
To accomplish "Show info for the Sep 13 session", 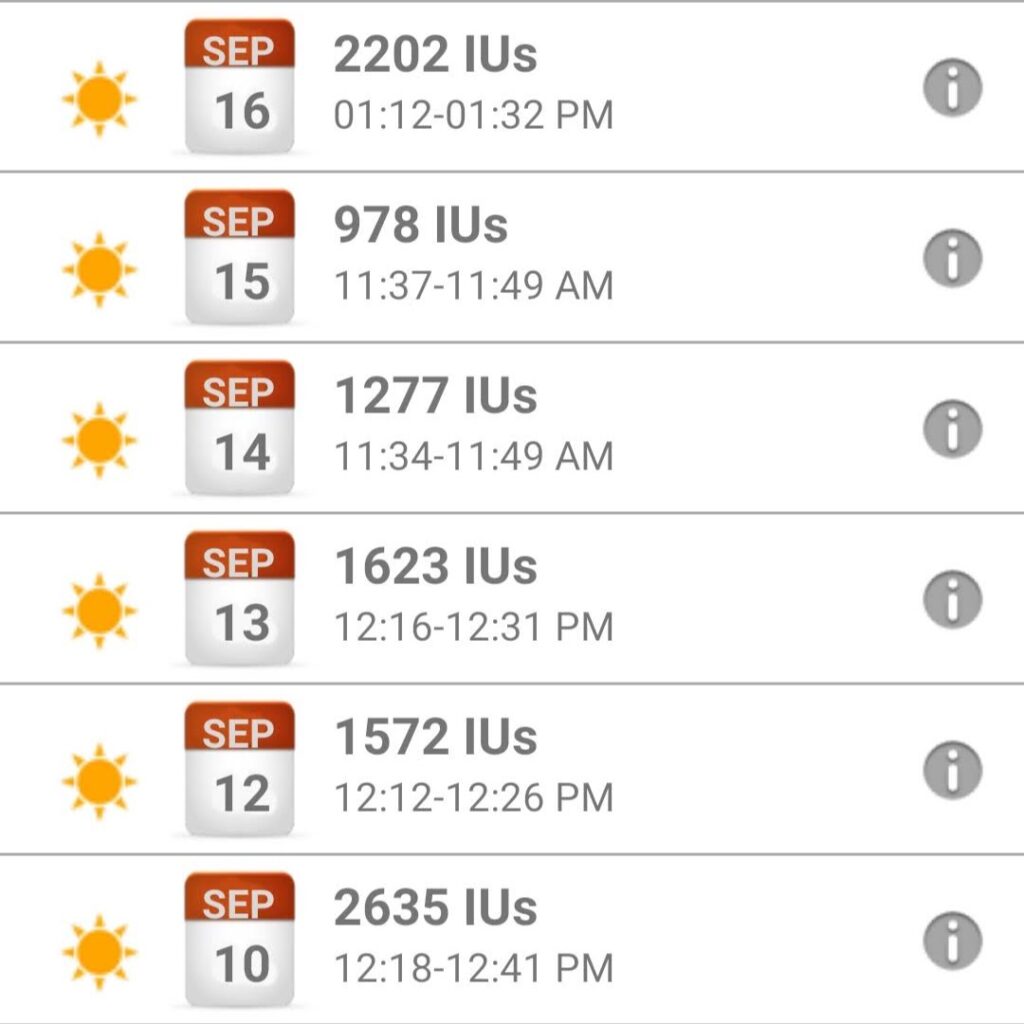I will click(952, 599).
